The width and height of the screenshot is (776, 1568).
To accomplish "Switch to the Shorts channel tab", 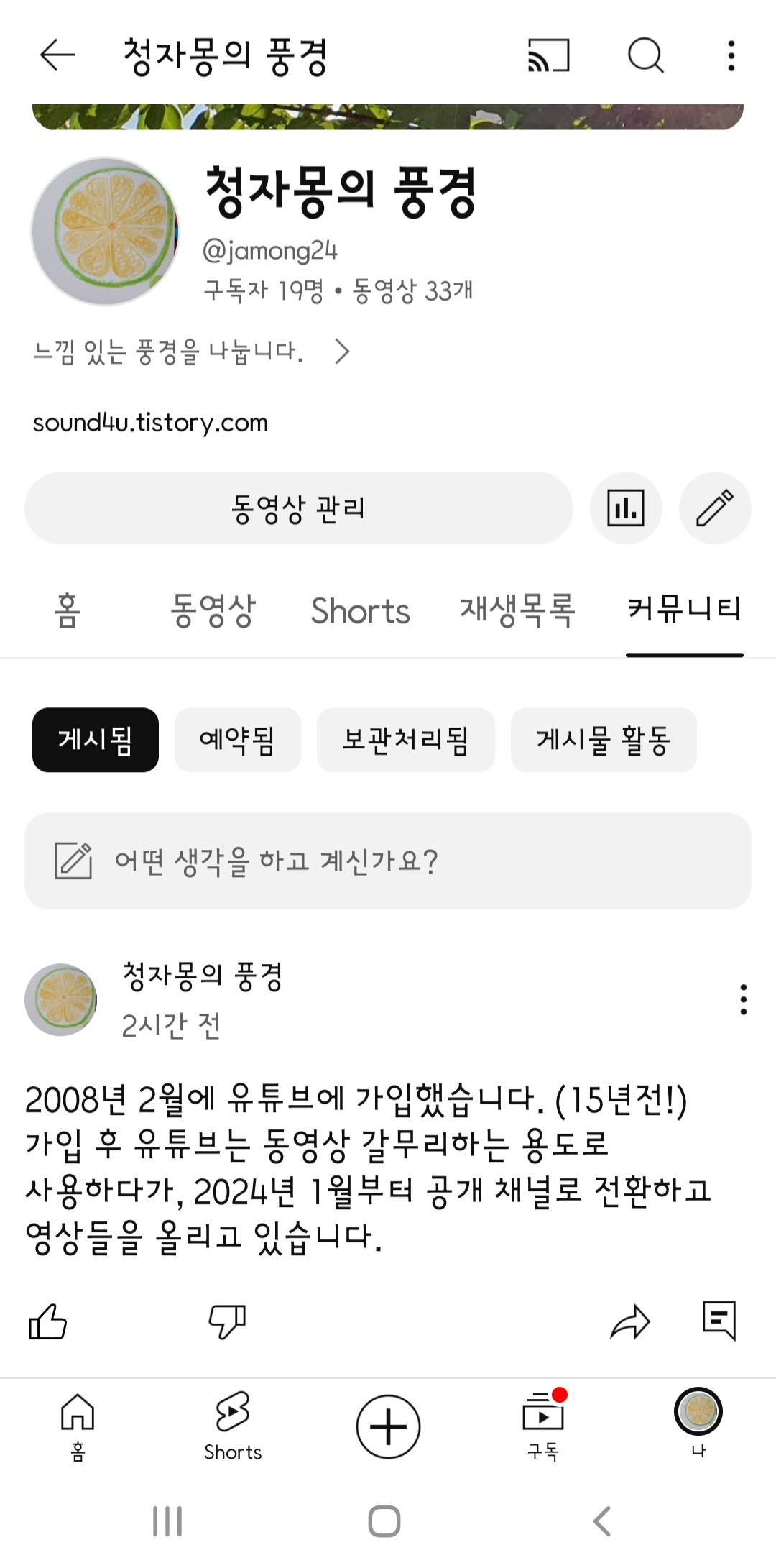I will tap(360, 611).
